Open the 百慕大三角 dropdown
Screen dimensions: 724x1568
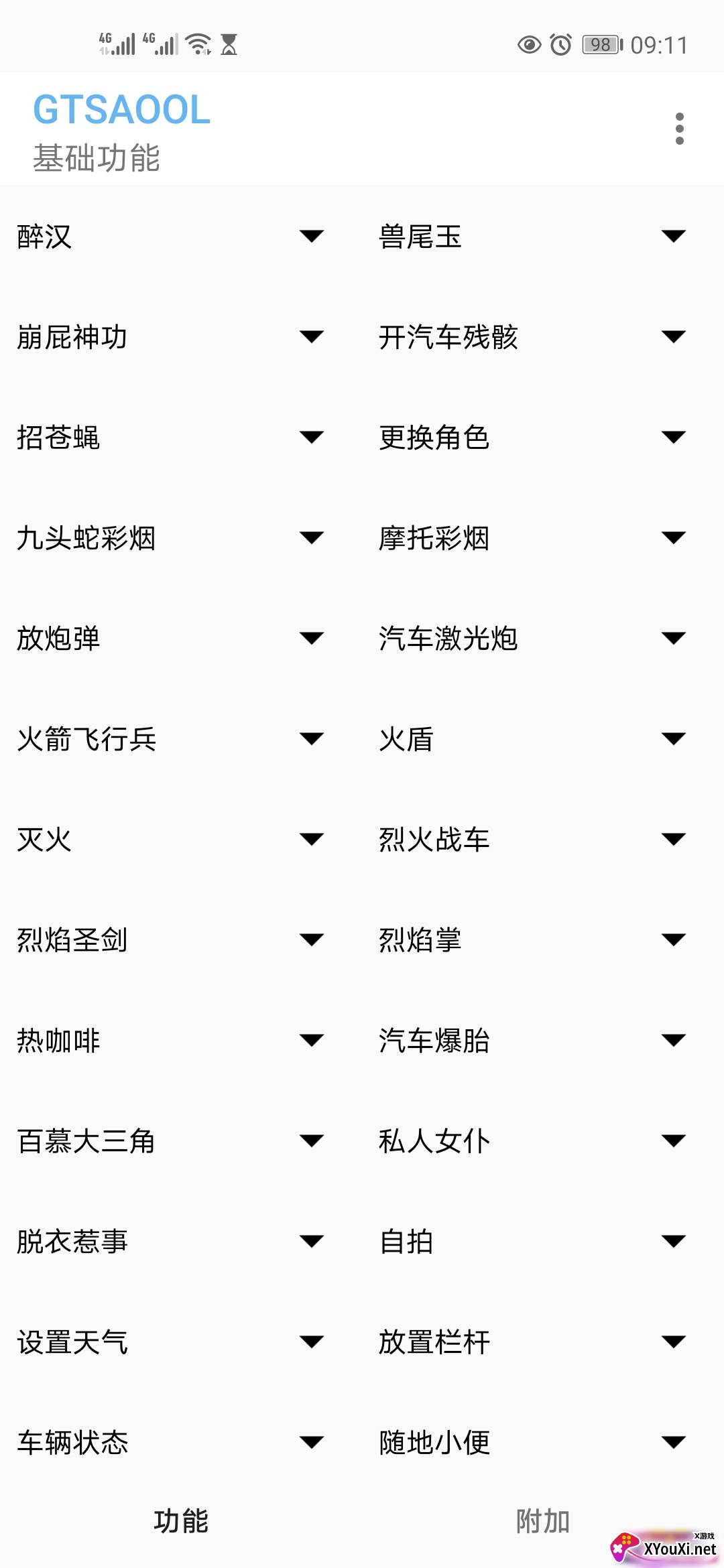click(x=311, y=1140)
